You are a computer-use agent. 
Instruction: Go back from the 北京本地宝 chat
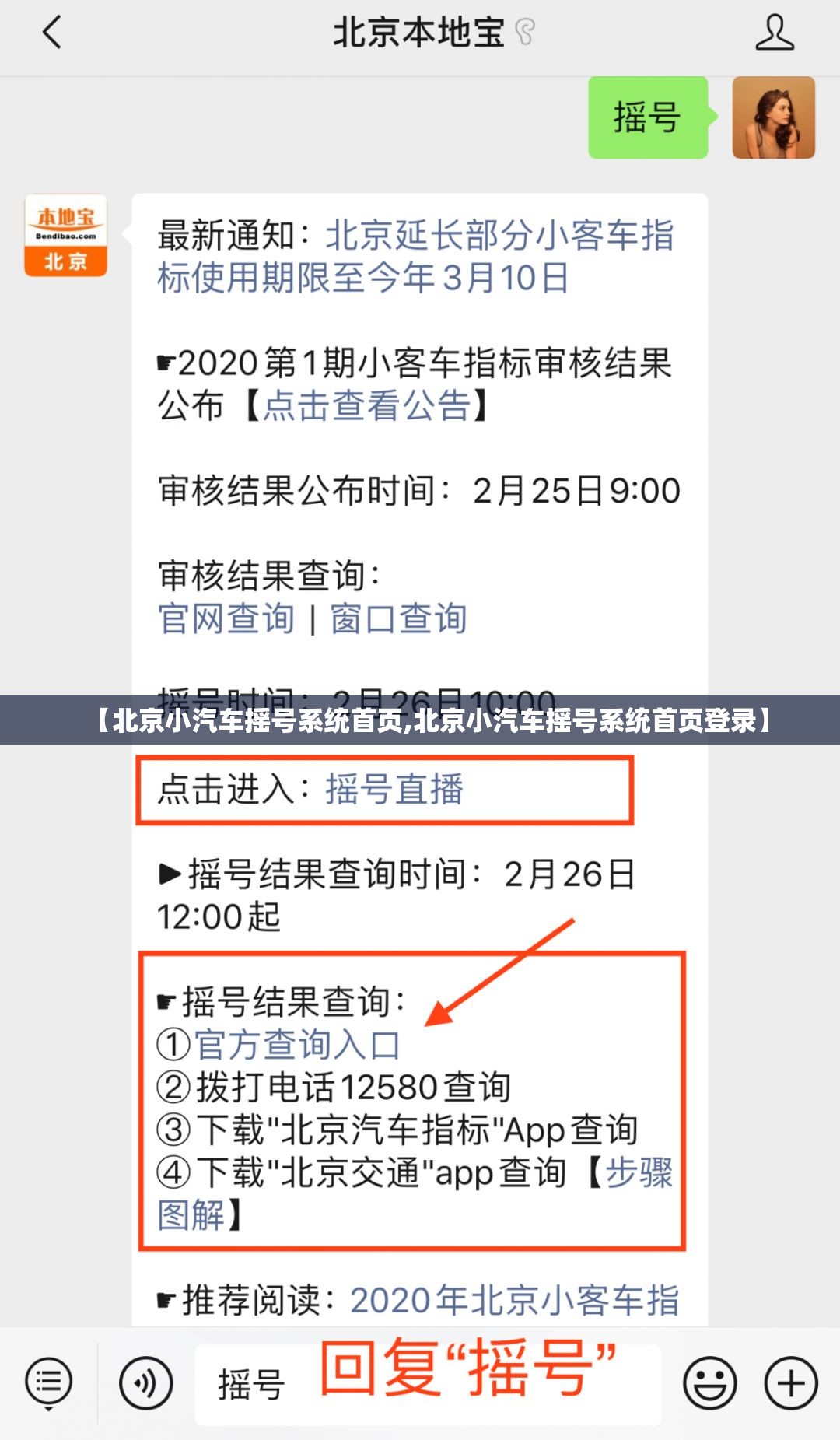coord(52,33)
